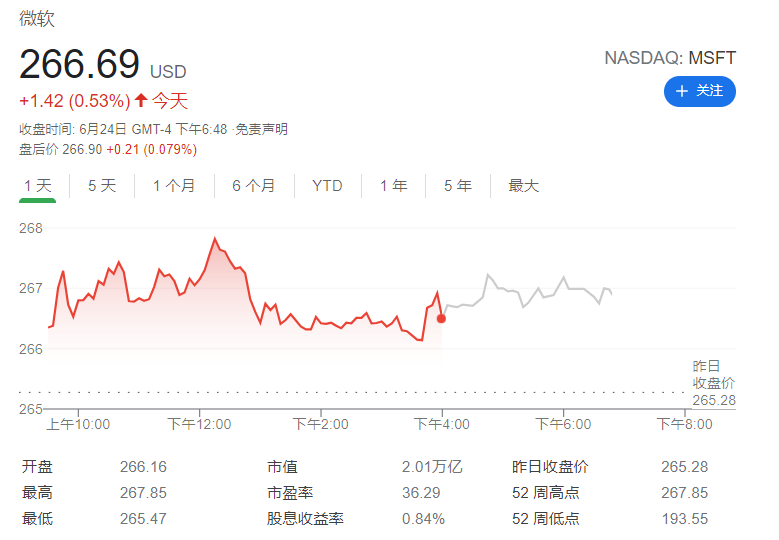Open the 免责声明 link
The image size is (779, 540).
click(x=262, y=129)
